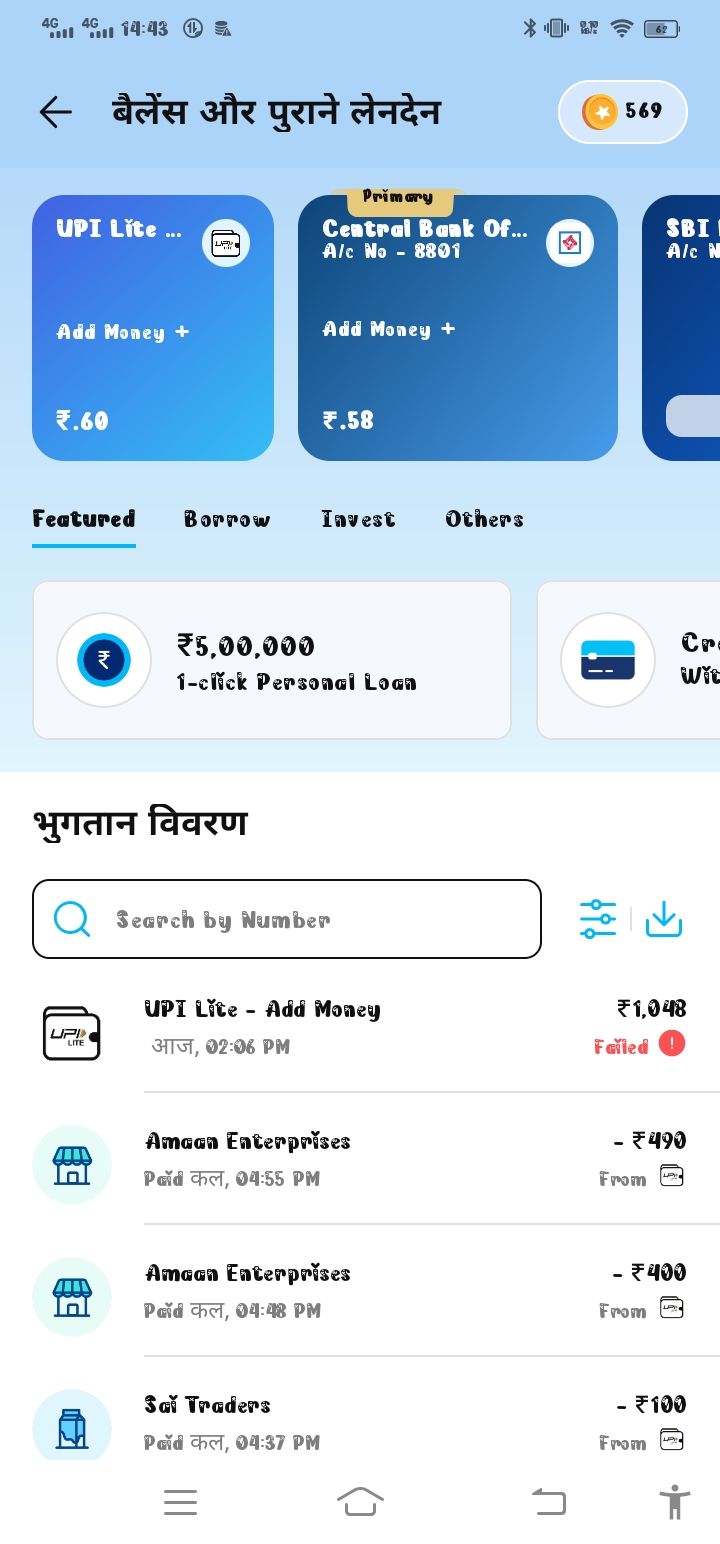Add Money to Central Bank account
This screenshot has height=1544, width=720.
(389, 329)
